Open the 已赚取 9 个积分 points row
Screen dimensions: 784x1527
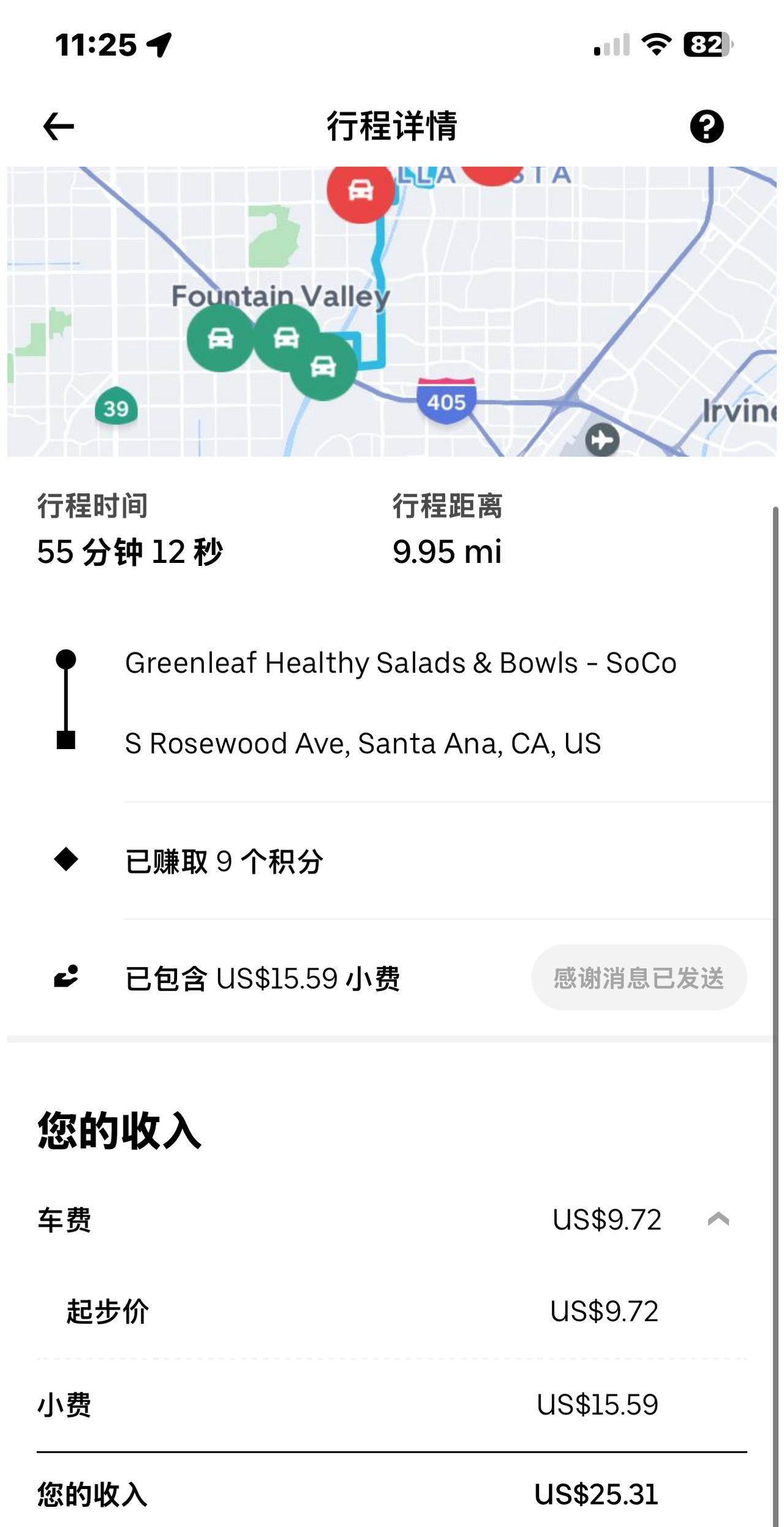coord(392,861)
